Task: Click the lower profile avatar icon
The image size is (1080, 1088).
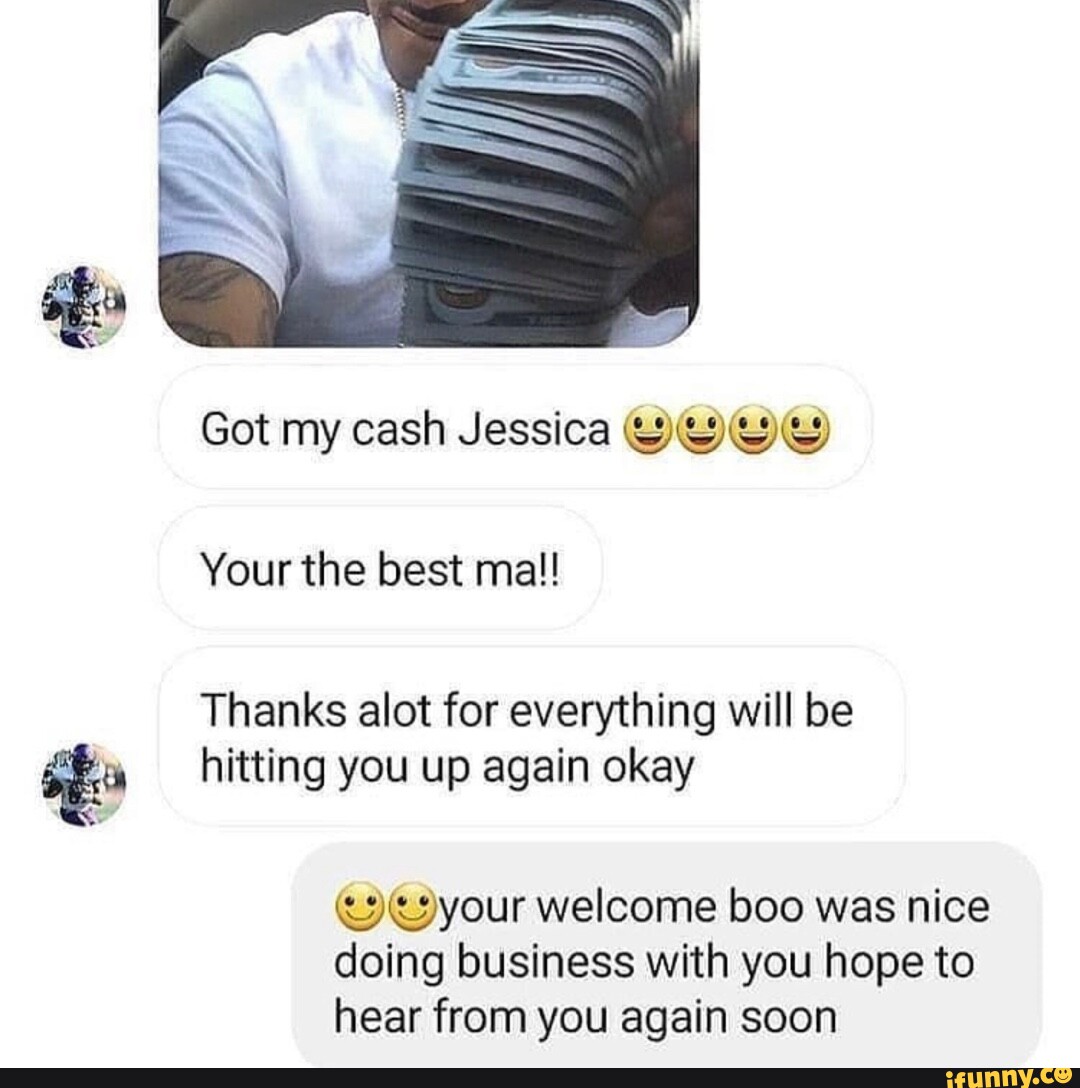Action: (84, 785)
